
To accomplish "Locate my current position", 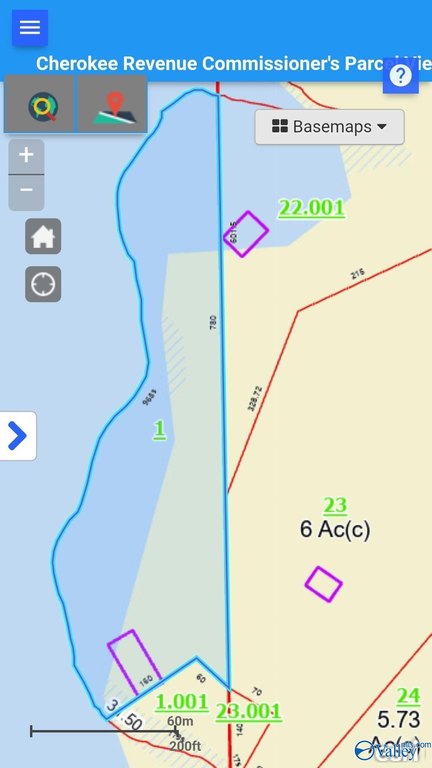I will pos(43,284).
